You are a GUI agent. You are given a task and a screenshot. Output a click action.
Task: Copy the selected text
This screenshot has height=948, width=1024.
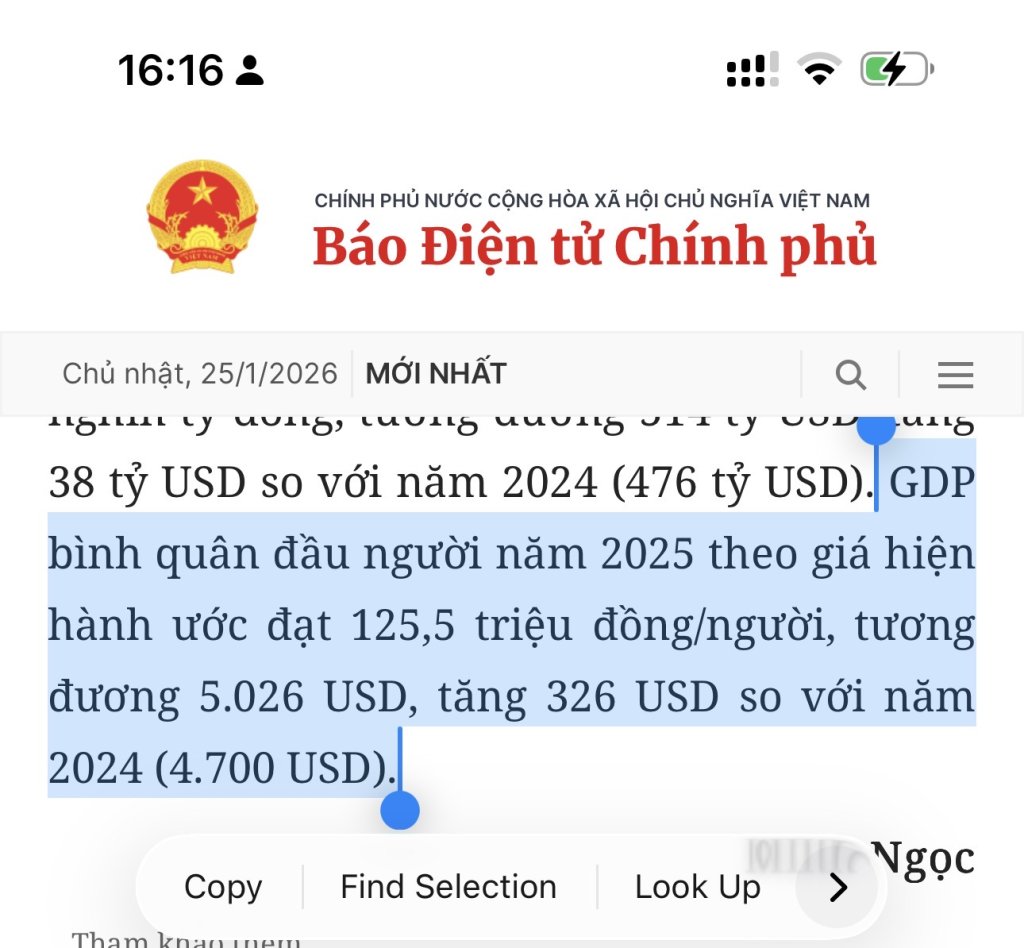[x=223, y=887]
